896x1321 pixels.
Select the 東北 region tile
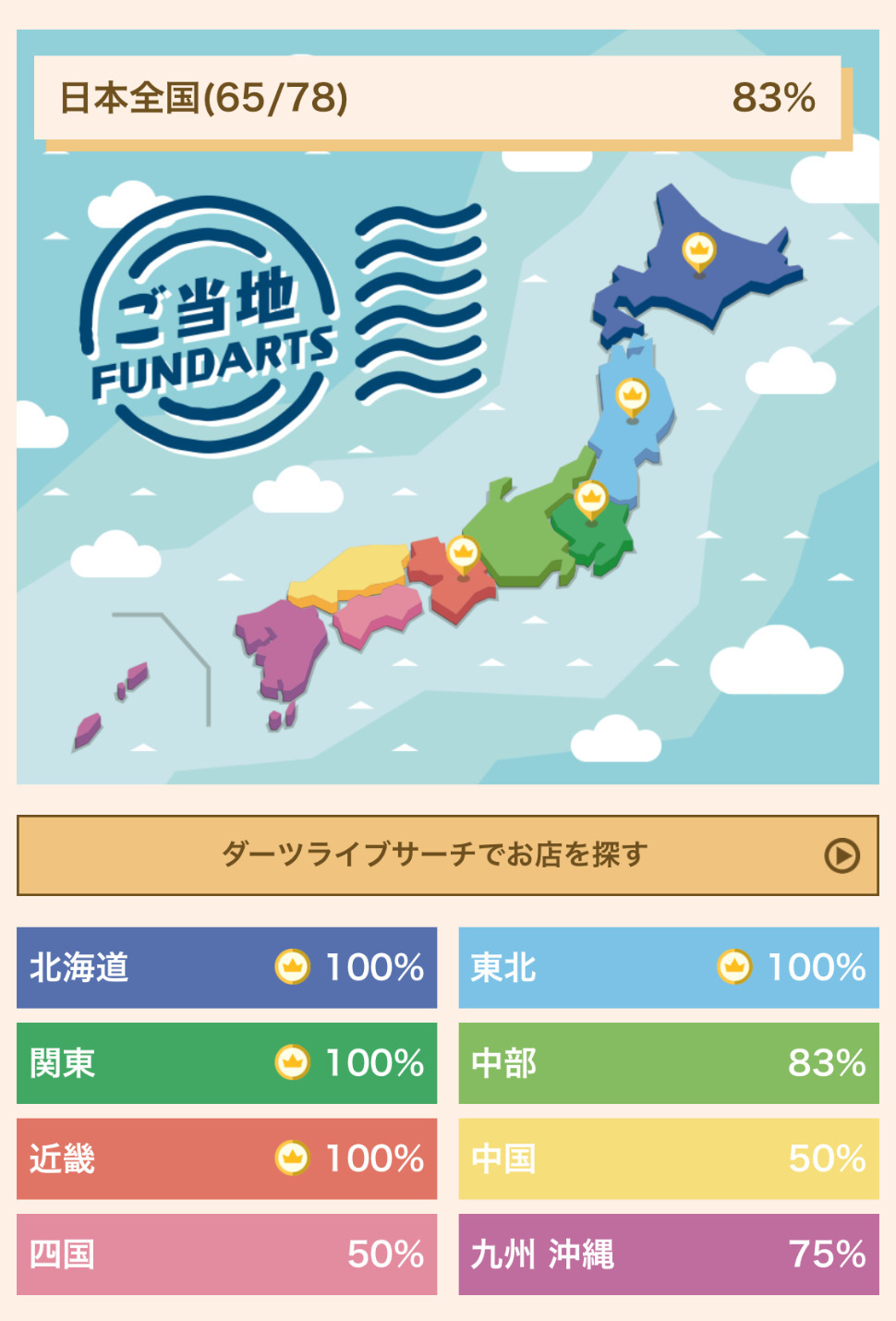click(x=668, y=967)
